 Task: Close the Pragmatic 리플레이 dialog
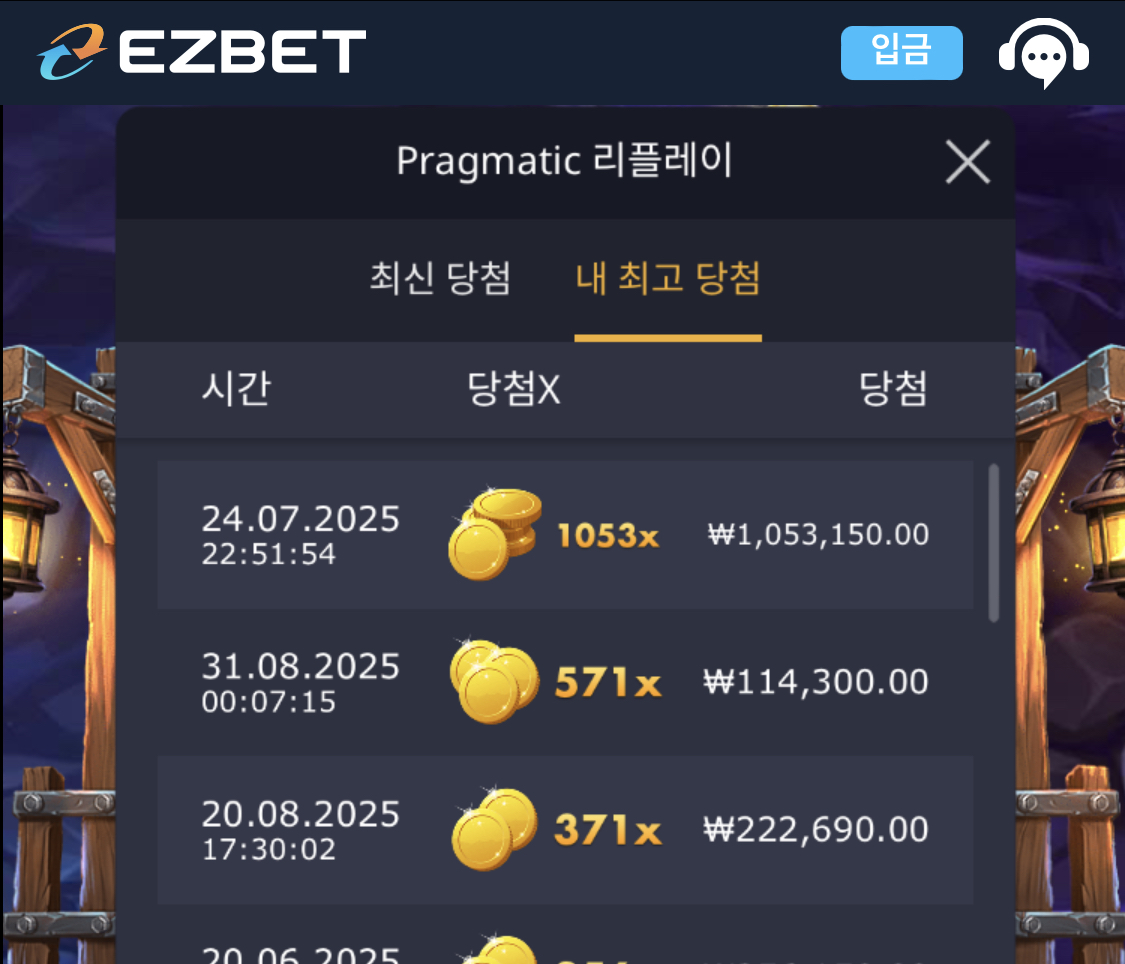pyautogui.click(x=967, y=162)
